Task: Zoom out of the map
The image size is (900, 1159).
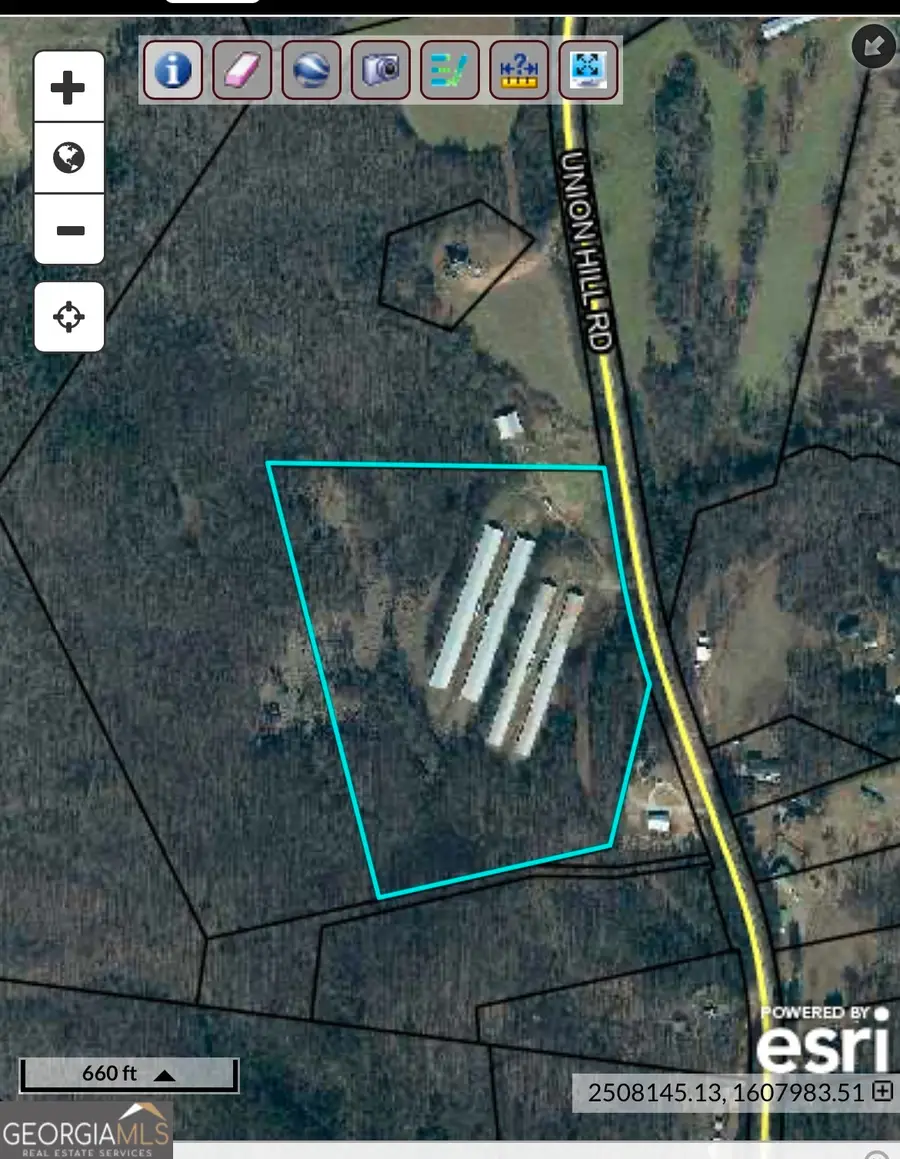Action: (69, 230)
